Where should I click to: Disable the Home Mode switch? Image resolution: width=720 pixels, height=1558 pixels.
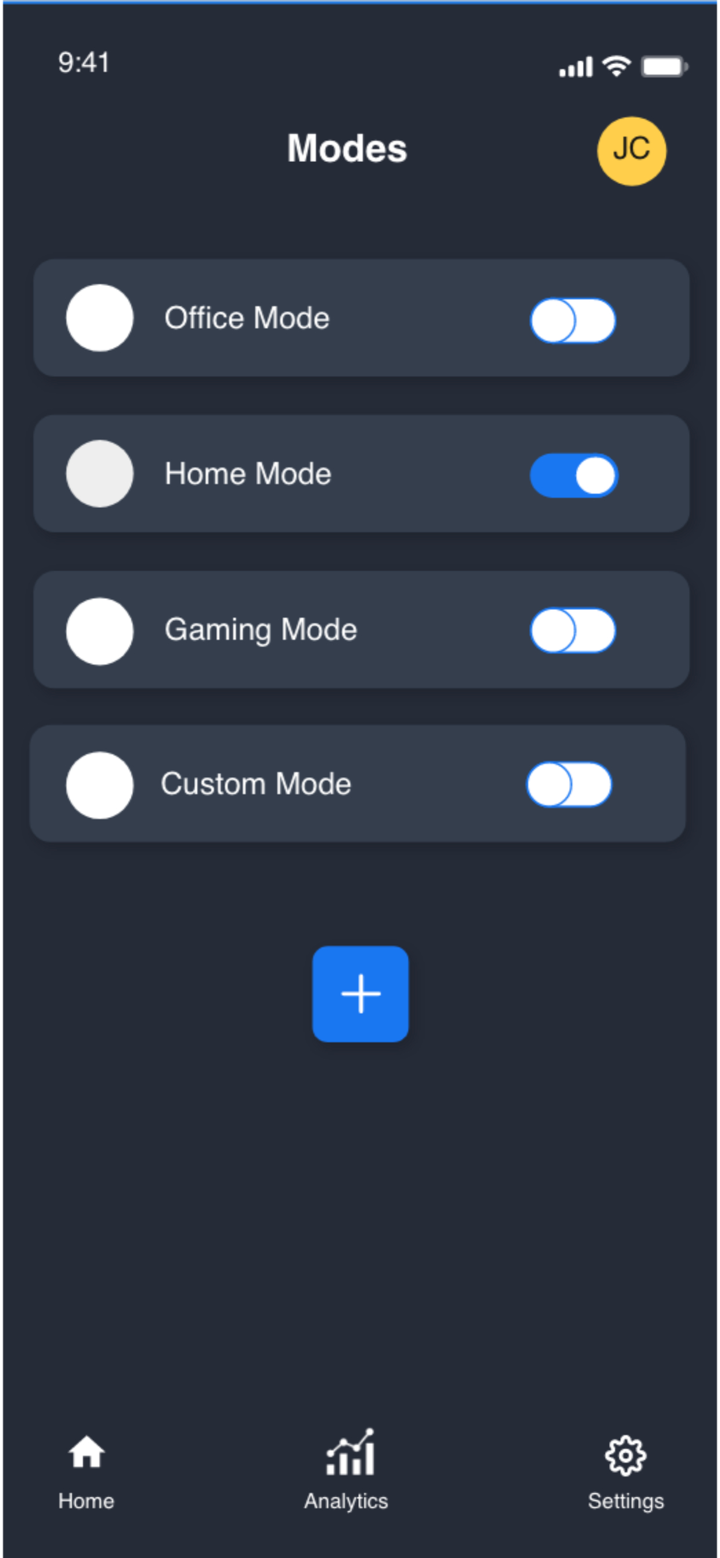pyautogui.click(x=573, y=476)
